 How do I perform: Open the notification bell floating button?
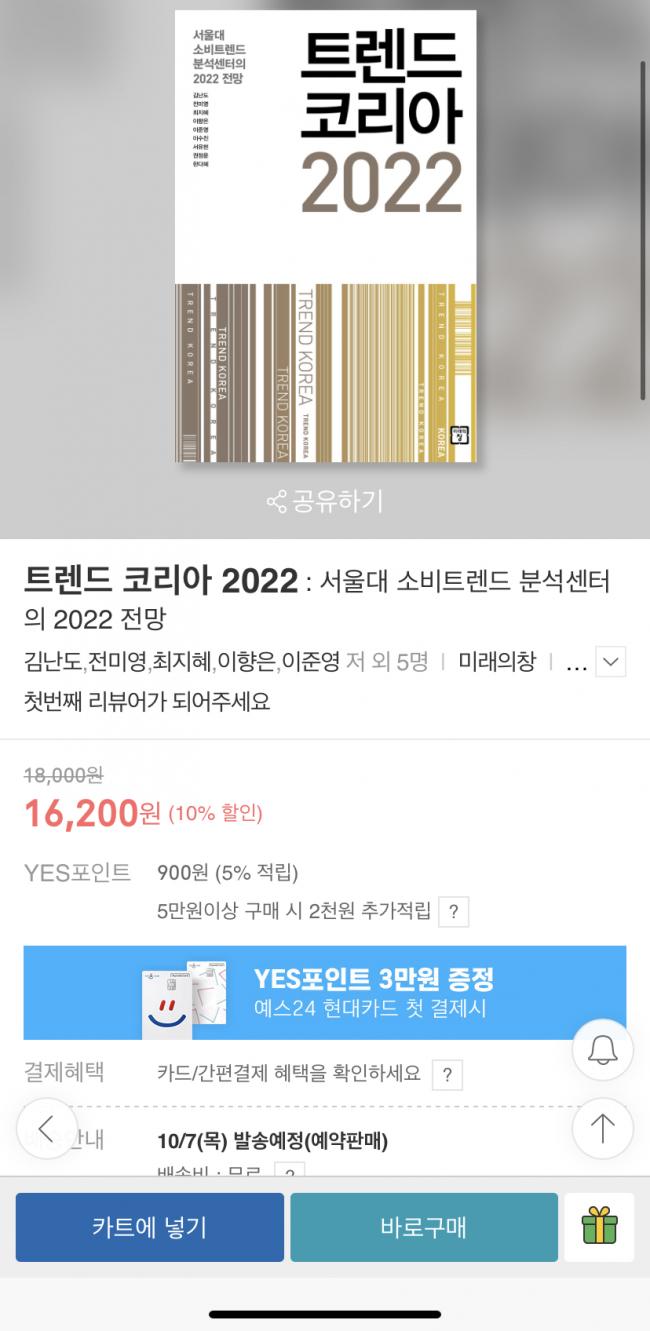click(602, 1049)
